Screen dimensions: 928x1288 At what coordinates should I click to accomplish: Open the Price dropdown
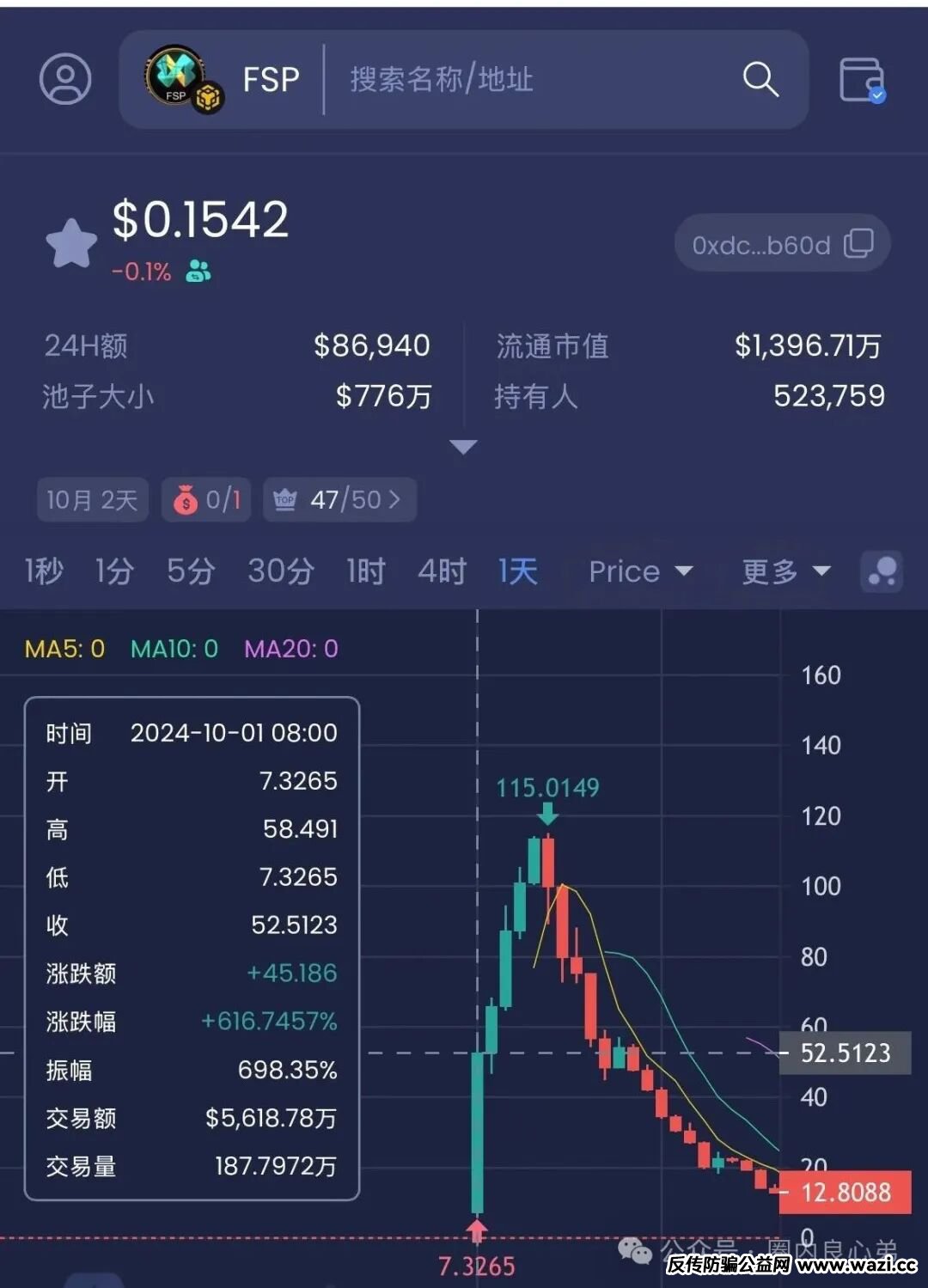(x=640, y=571)
